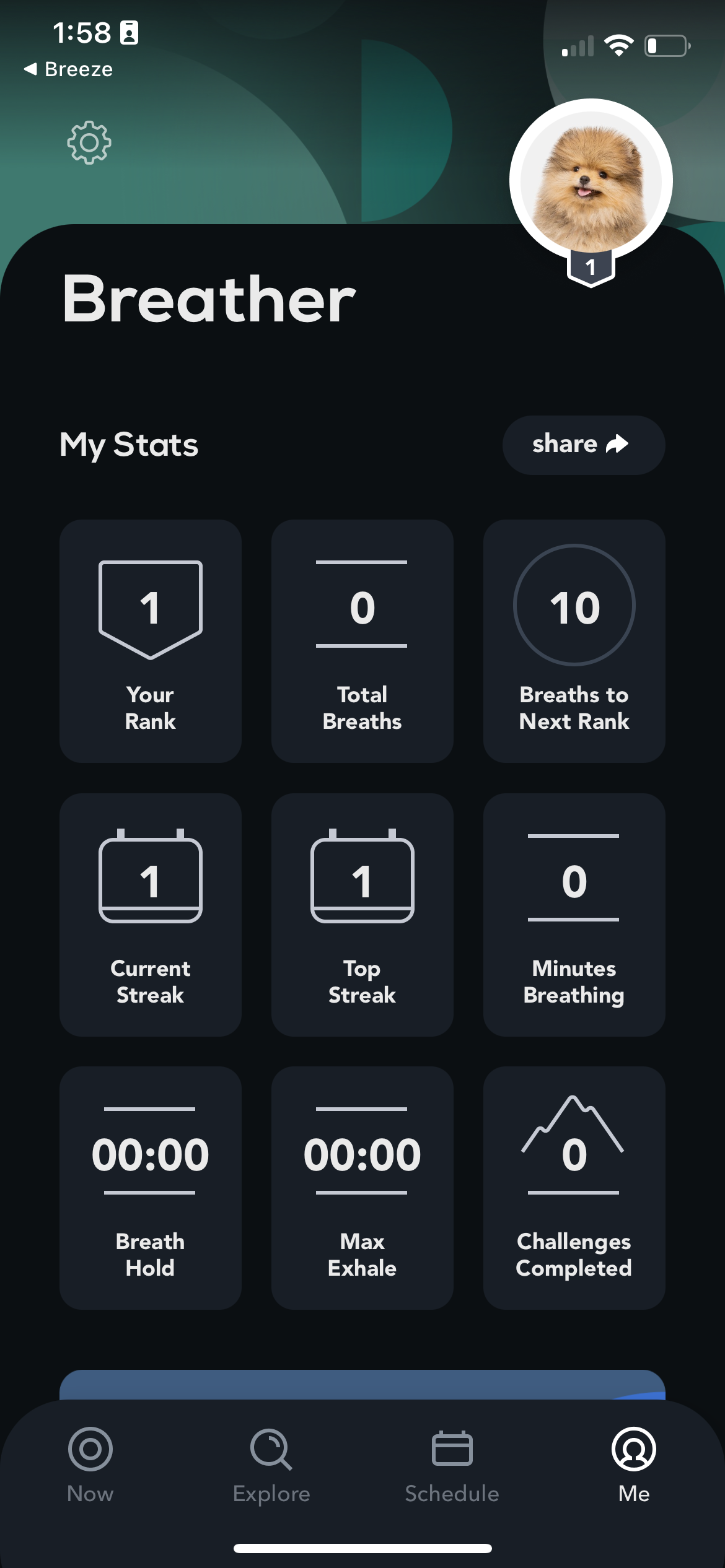The height and width of the screenshot is (1568, 725).
Task: Select the Explore magnifier icon
Action: pyautogui.click(x=271, y=1449)
